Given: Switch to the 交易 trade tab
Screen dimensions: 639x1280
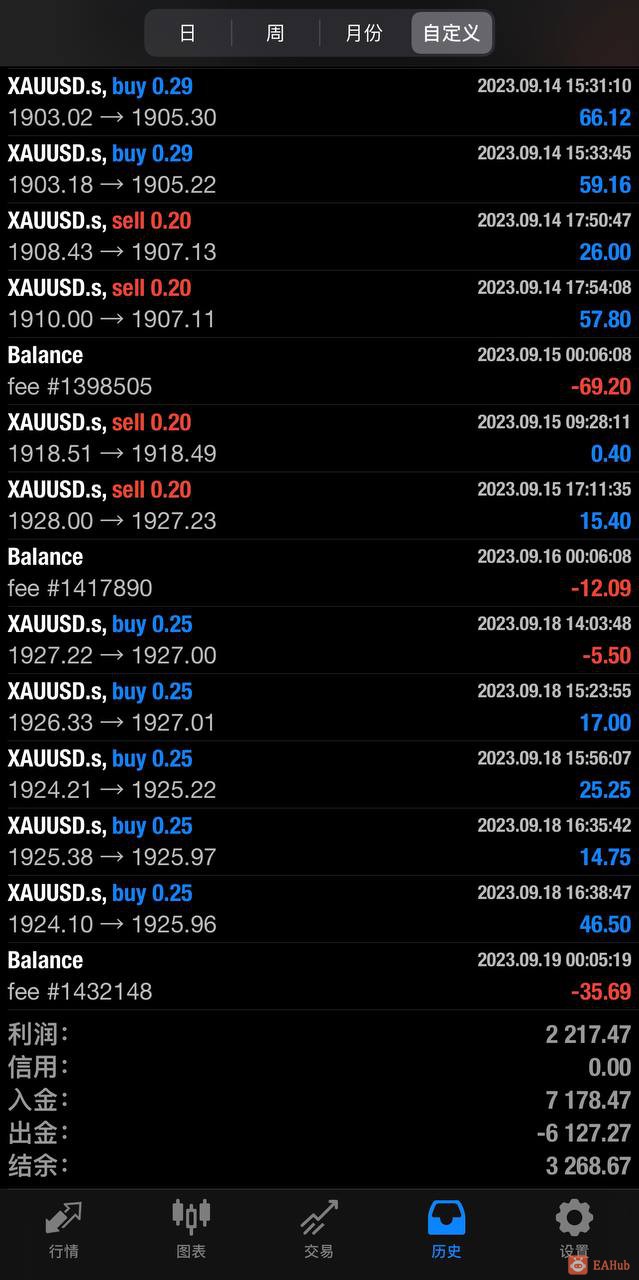Looking at the screenshot, I should [x=319, y=1228].
